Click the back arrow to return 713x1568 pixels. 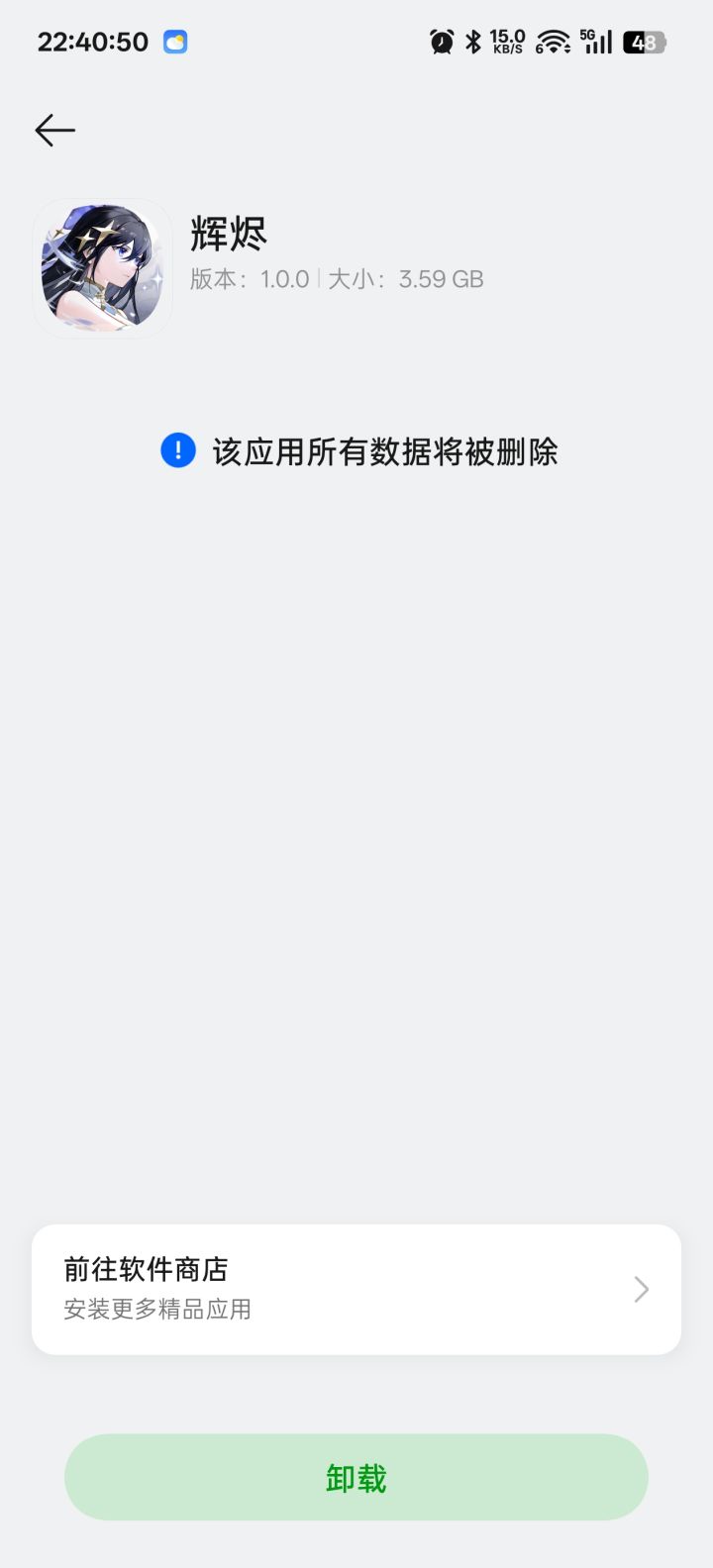54,130
